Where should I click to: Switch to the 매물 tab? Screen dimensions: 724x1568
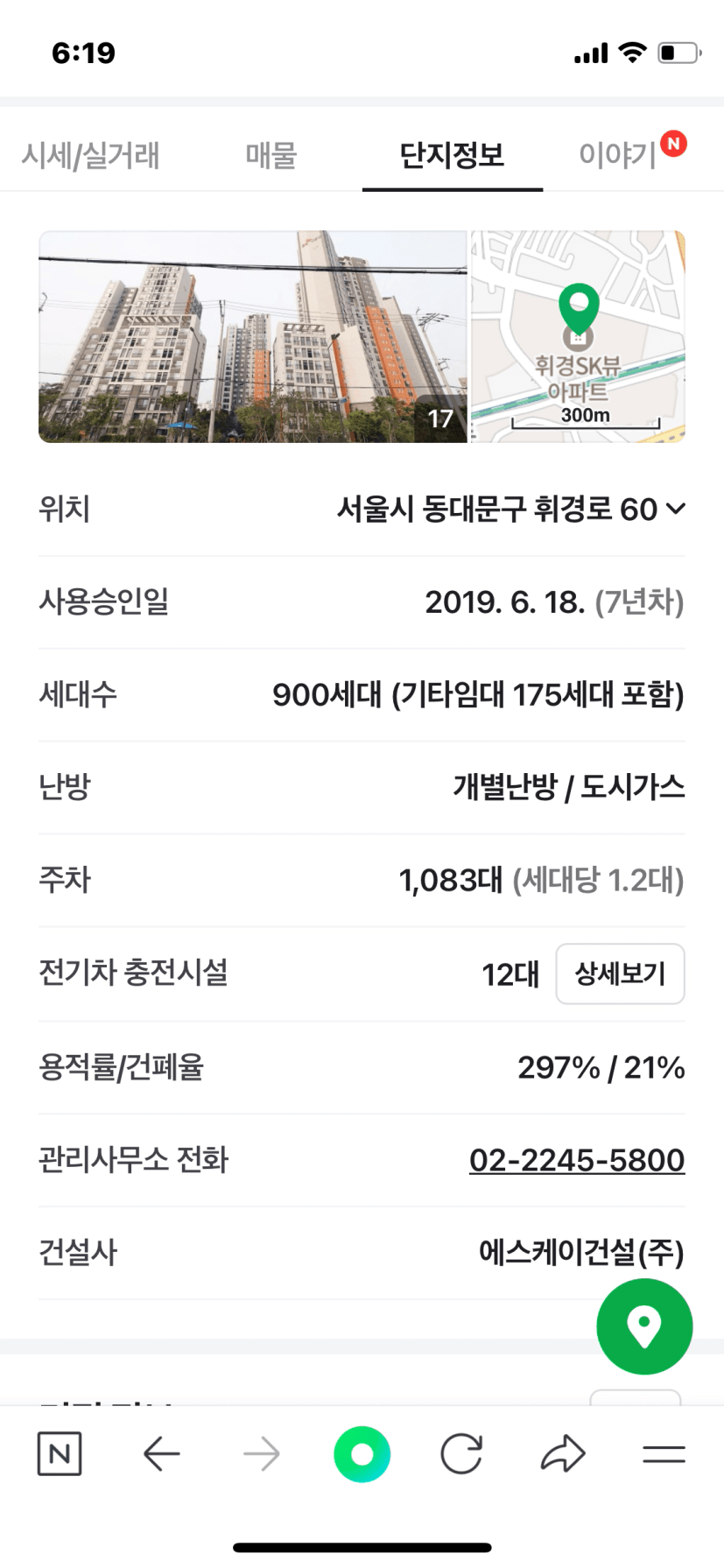(x=271, y=156)
